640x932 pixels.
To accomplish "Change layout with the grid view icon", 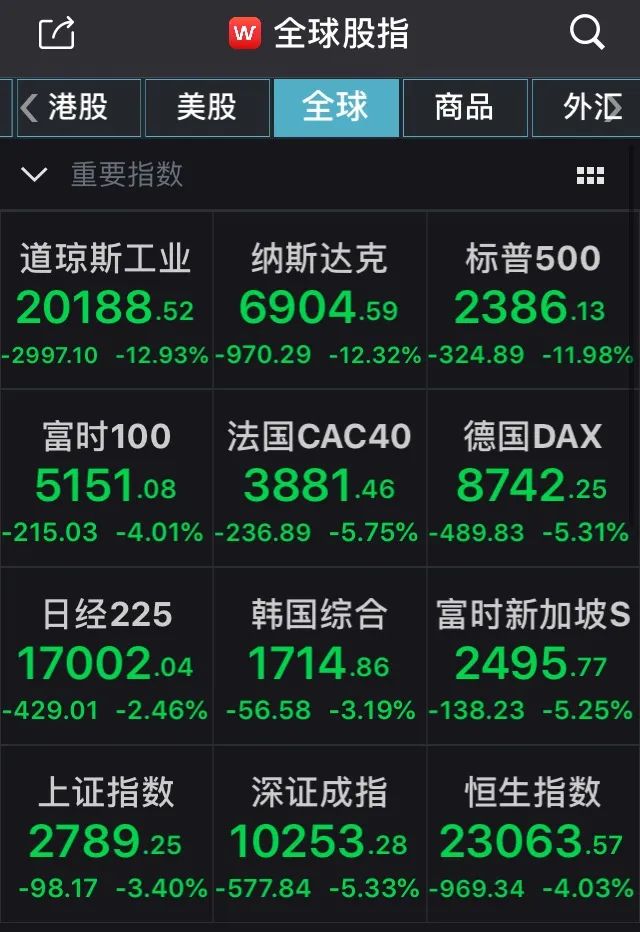I will click(x=591, y=176).
